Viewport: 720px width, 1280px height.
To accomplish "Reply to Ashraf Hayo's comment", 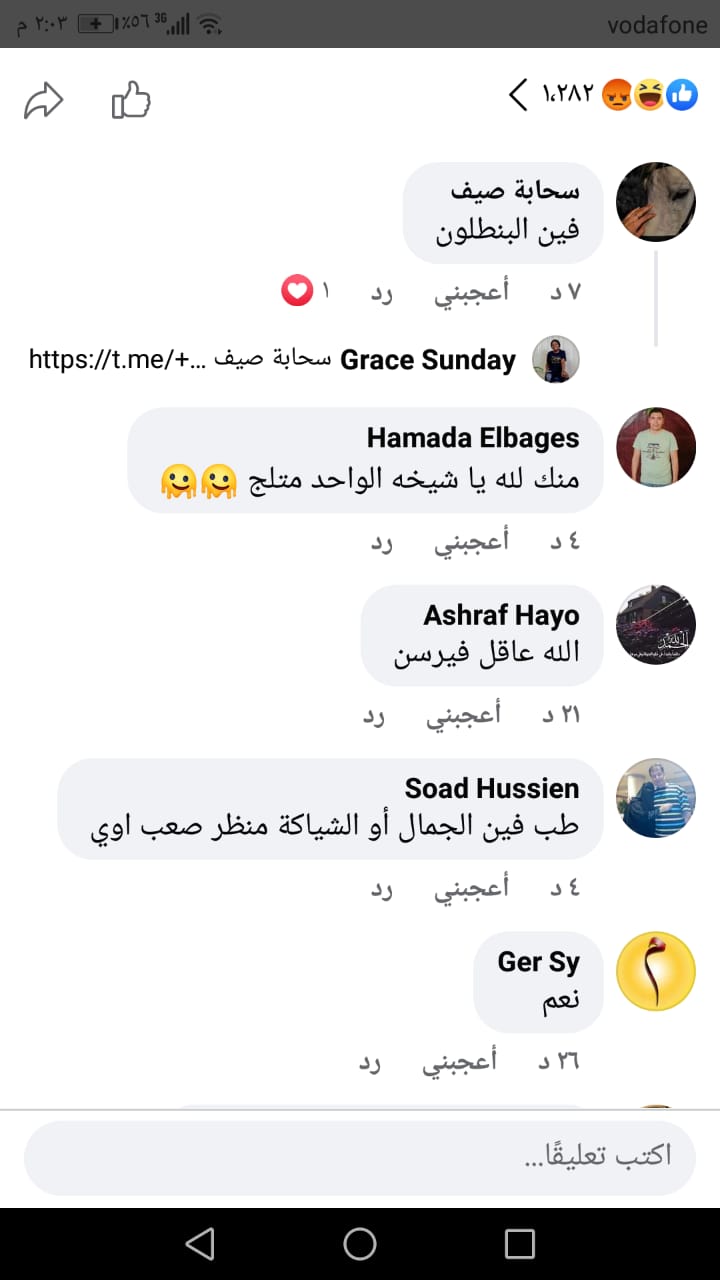I will click(375, 716).
